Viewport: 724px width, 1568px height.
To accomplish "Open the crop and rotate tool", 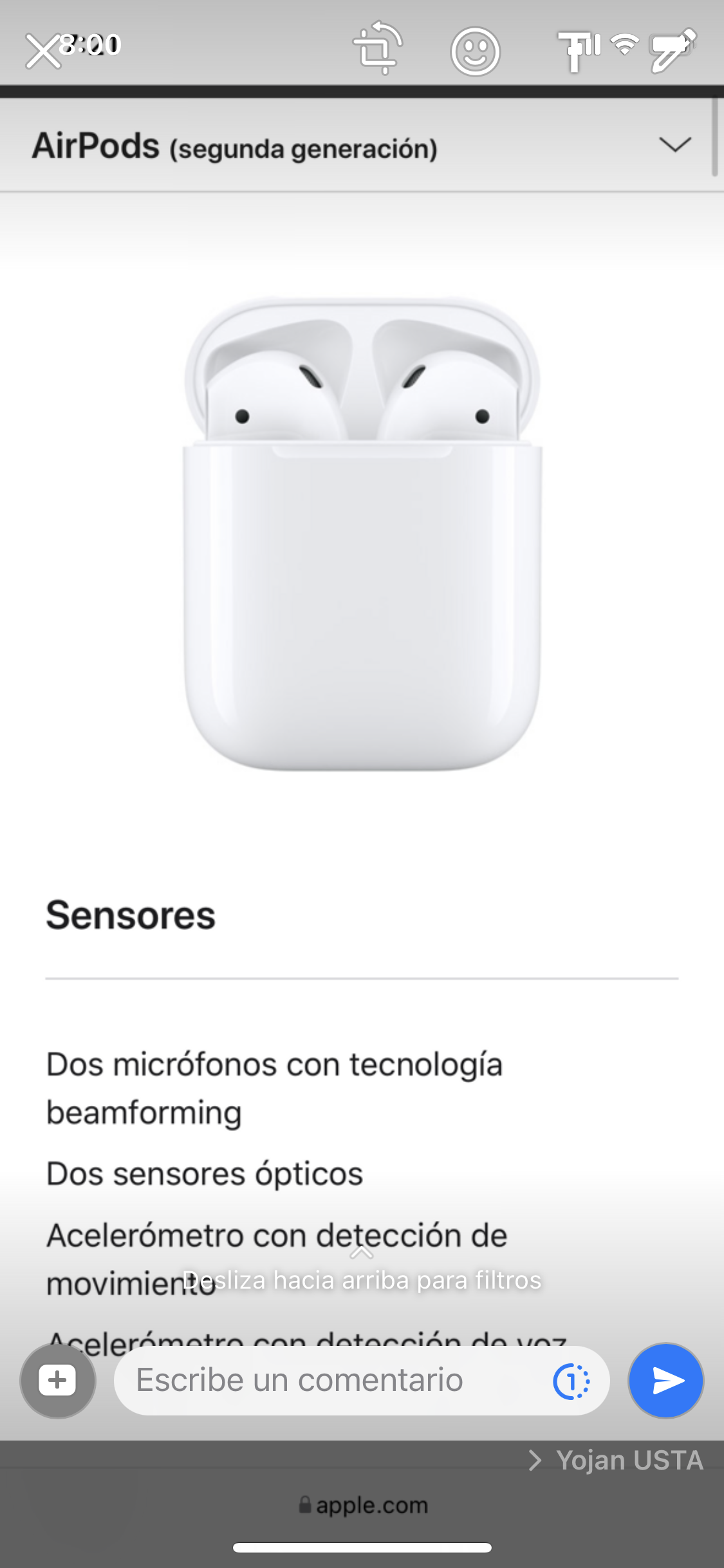I will click(x=378, y=49).
